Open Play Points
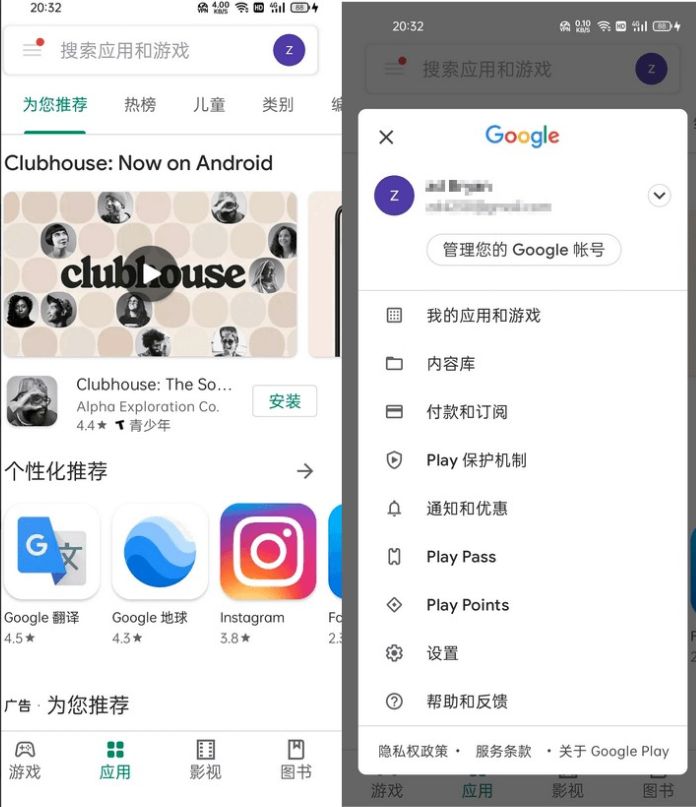This screenshot has height=807, width=696. click(467, 605)
